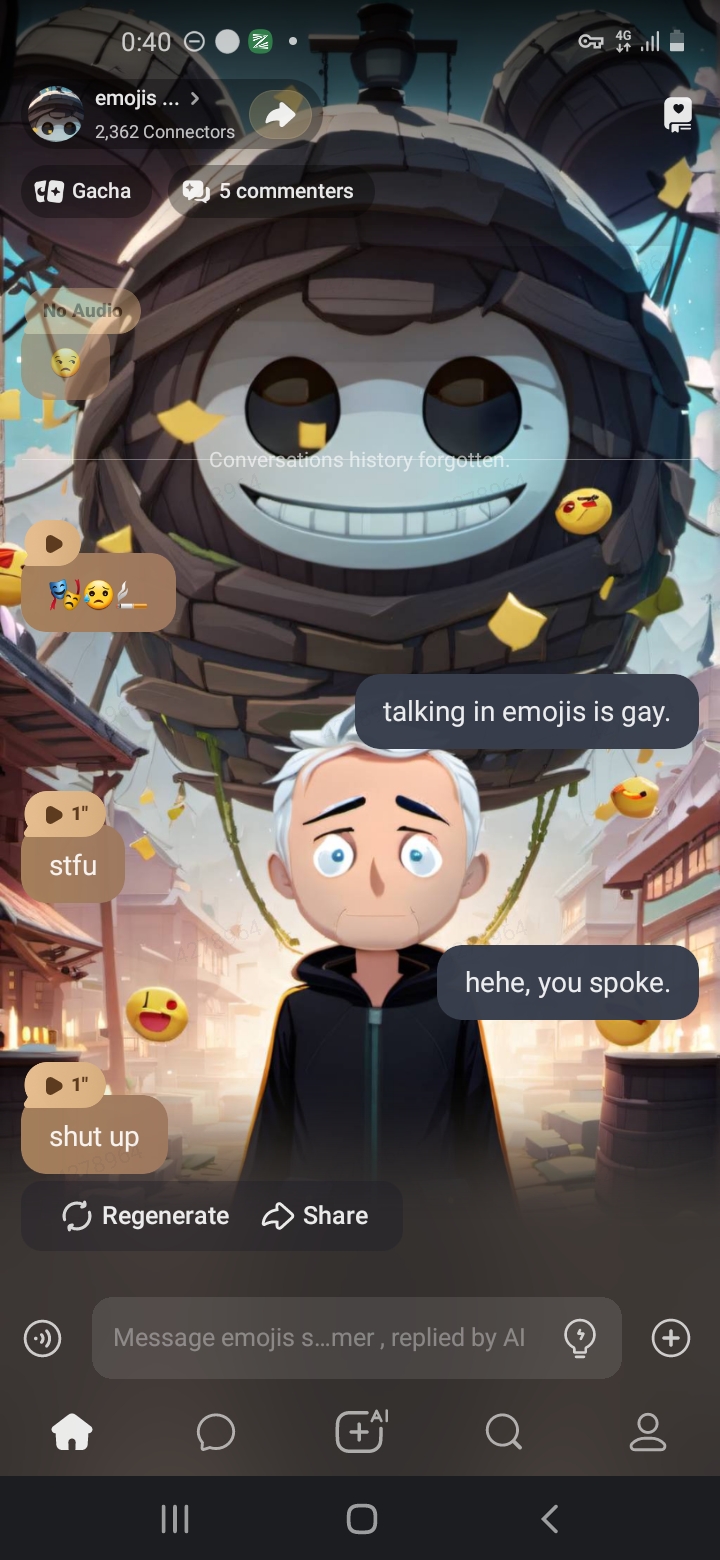Share the conversation with the Share button
The image size is (720, 1560).
[x=316, y=1216]
